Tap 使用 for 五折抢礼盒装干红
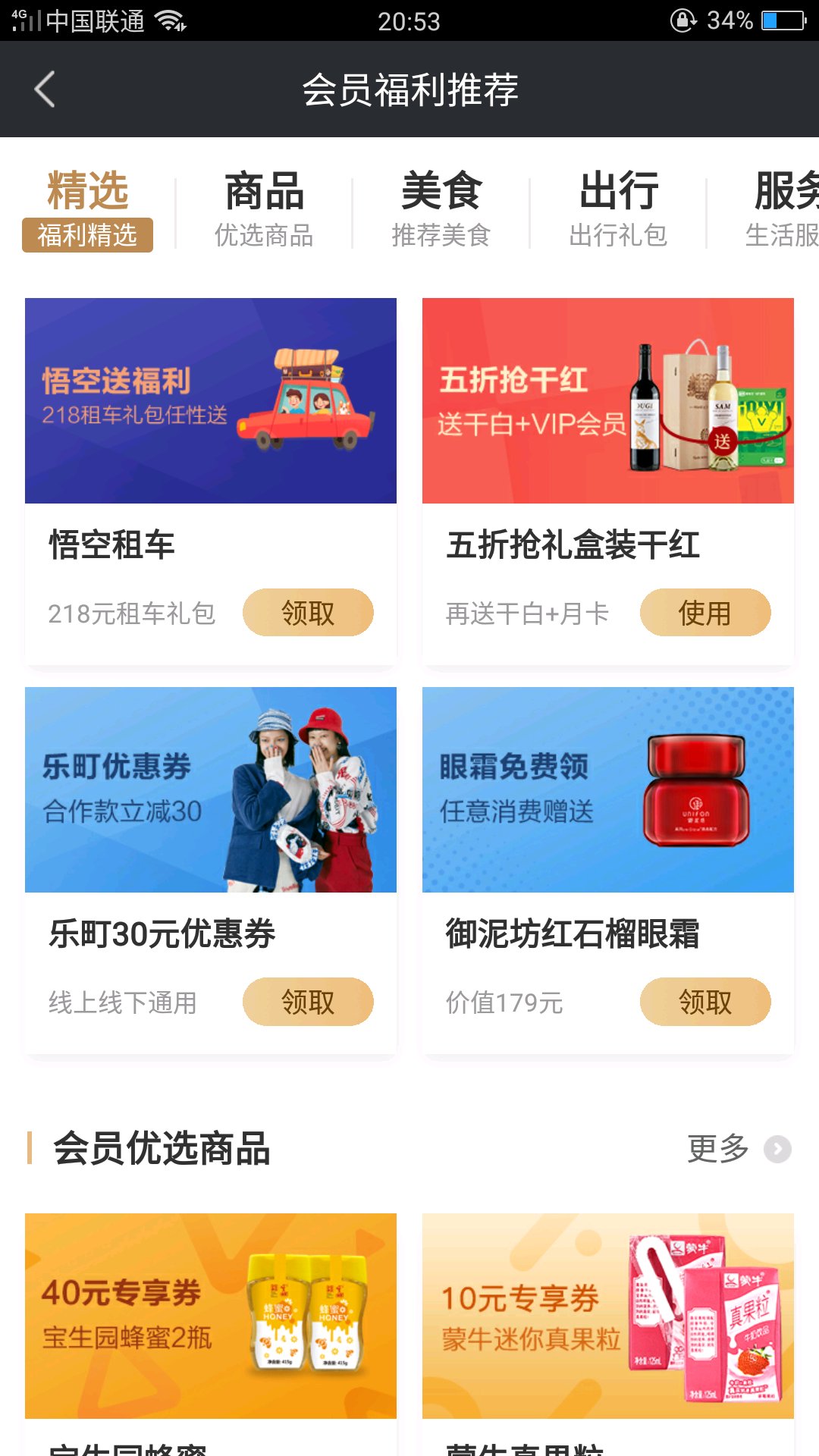This screenshot has width=819, height=1456. (x=705, y=613)
